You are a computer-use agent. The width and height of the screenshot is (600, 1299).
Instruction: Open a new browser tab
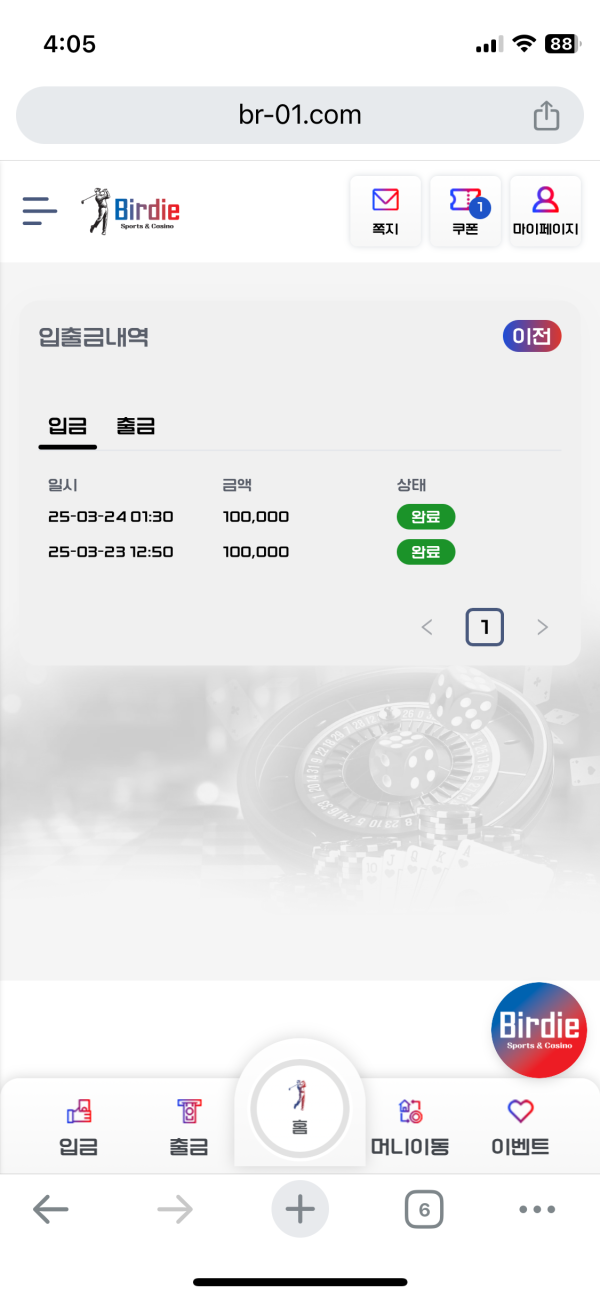coord(299,1209)
